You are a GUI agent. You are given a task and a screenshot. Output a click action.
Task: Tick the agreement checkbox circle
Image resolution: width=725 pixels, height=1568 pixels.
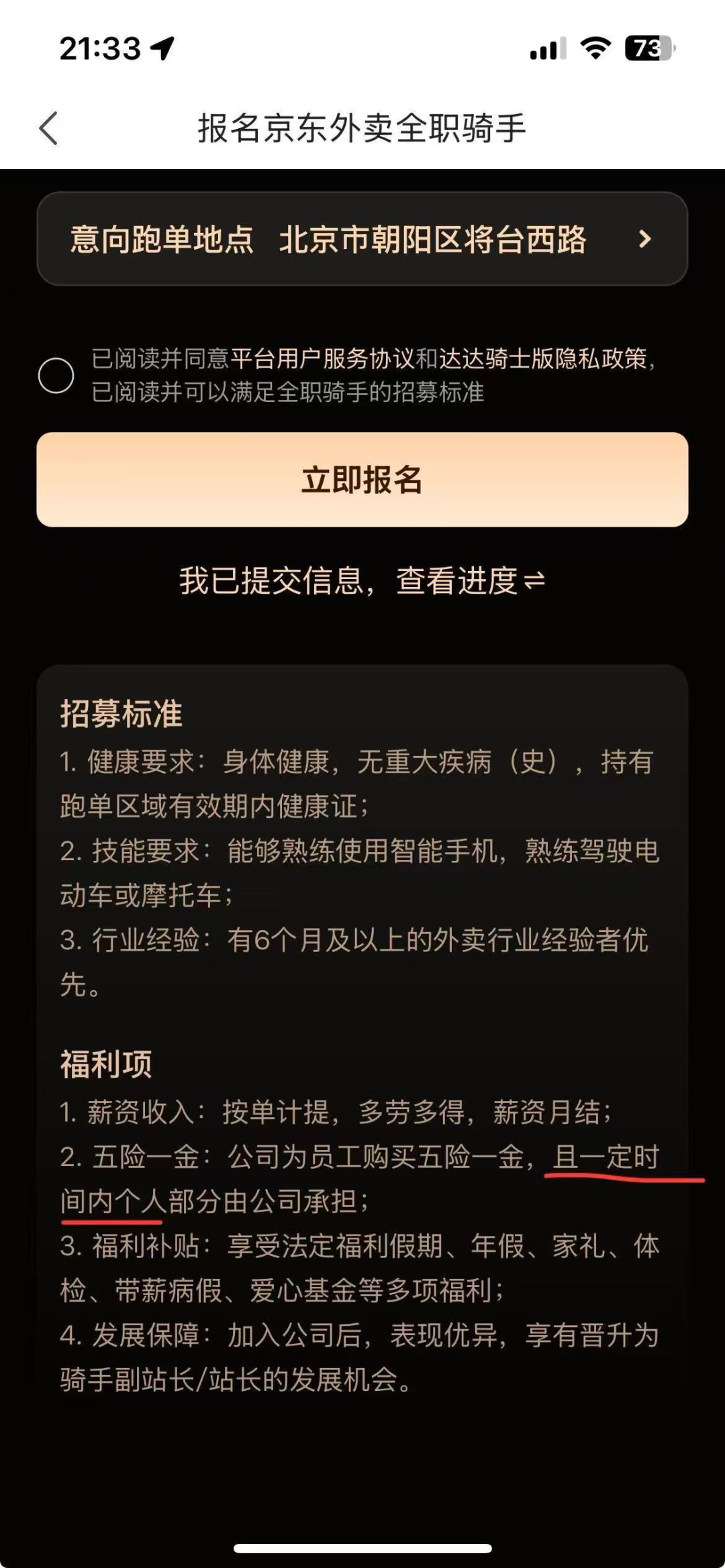[x=56, y=375]
